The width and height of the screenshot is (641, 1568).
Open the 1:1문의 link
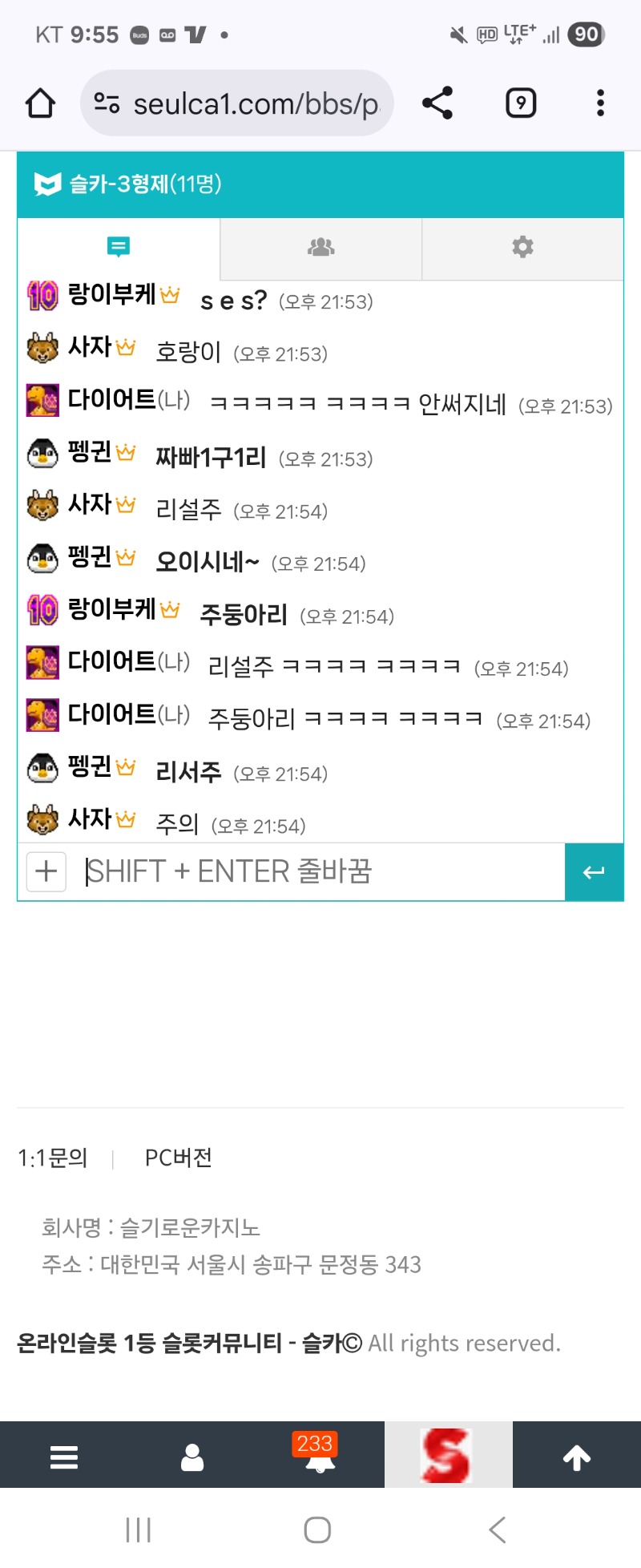pyautogui.click(x=53, y=1158)
